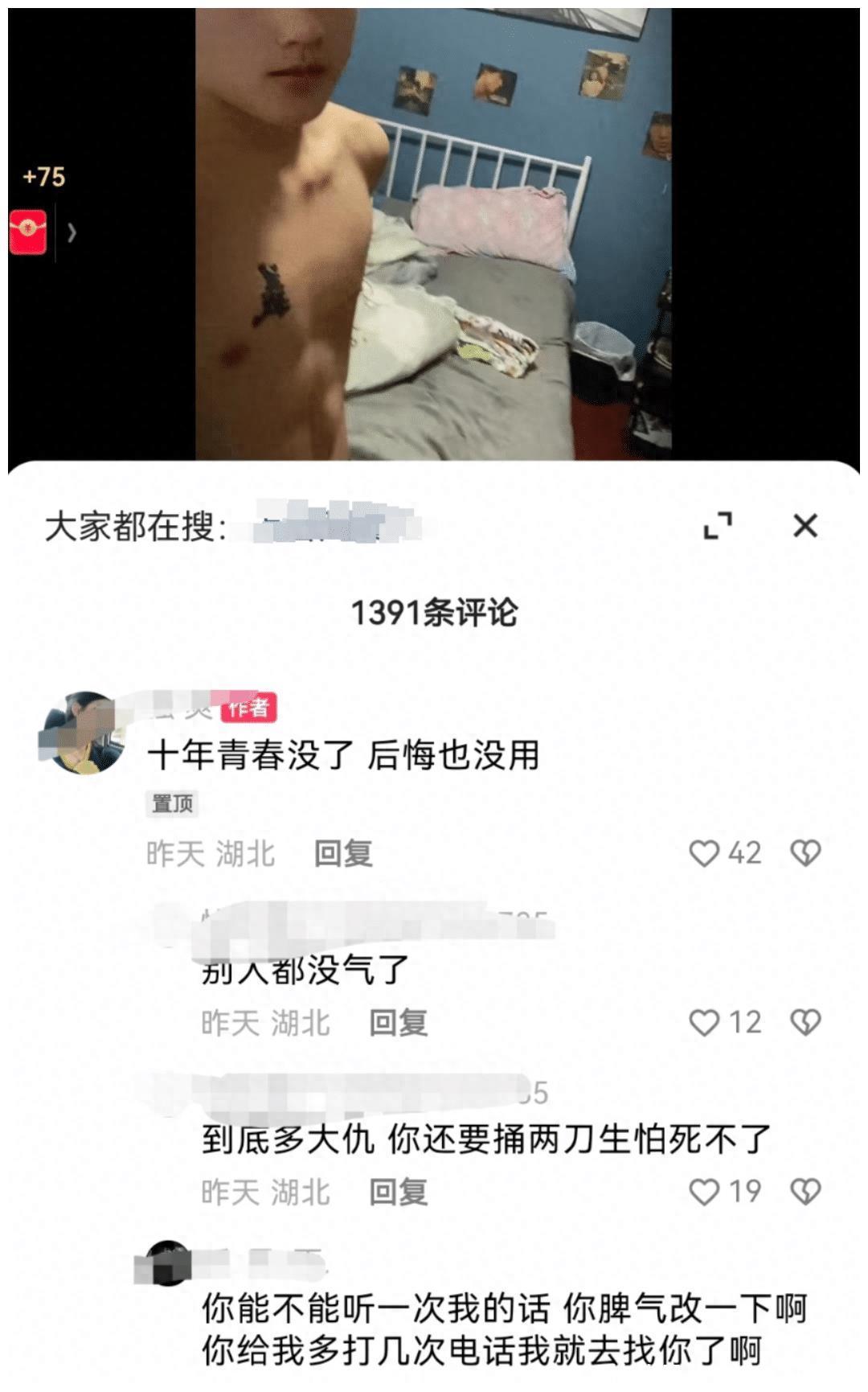The width and height of the screenshot is (868, 1392).
Task: Like the comment 到底多大仇
Action: [x=704, y=1192]
